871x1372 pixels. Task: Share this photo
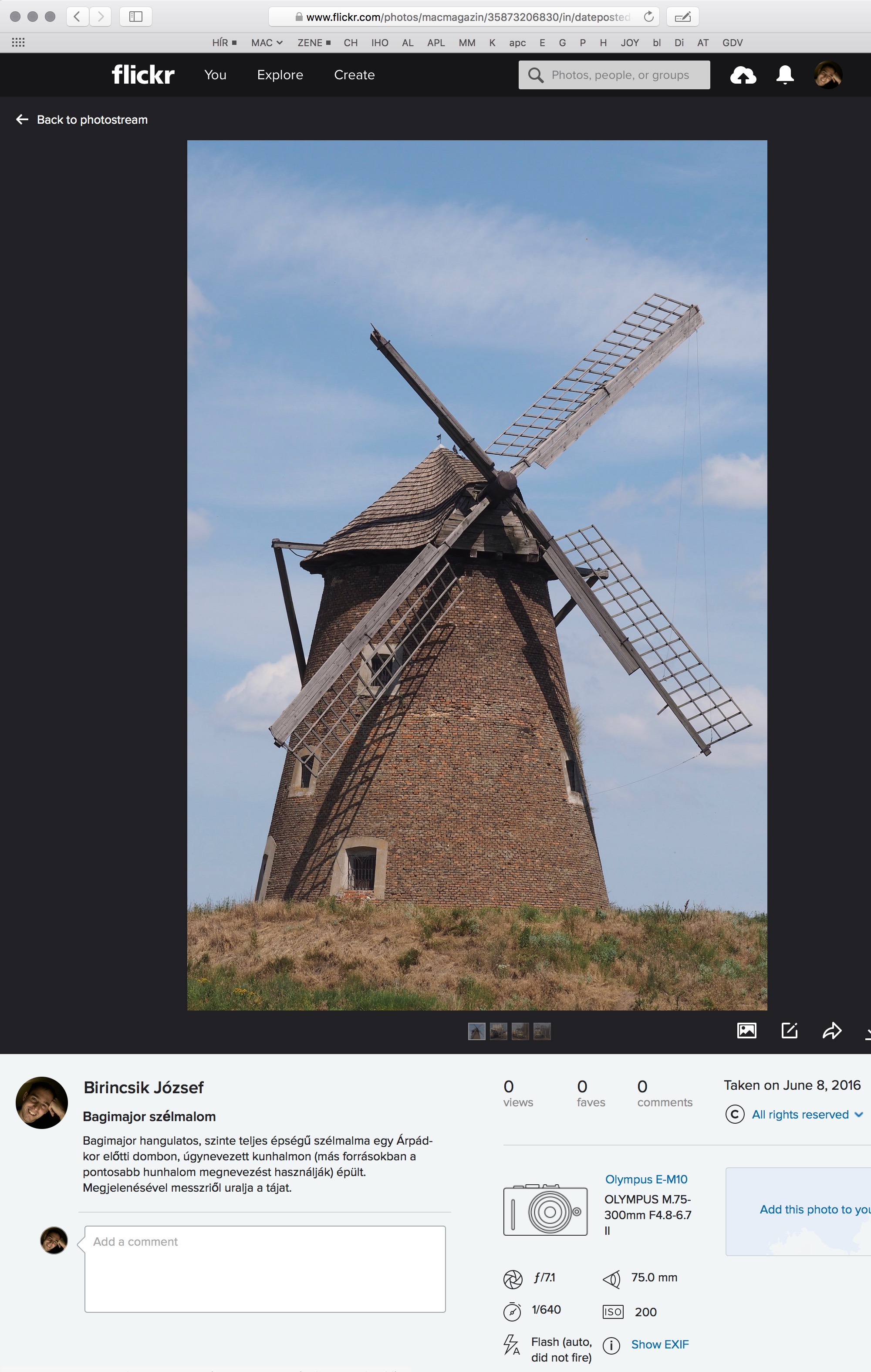(x=832, y=1030)
